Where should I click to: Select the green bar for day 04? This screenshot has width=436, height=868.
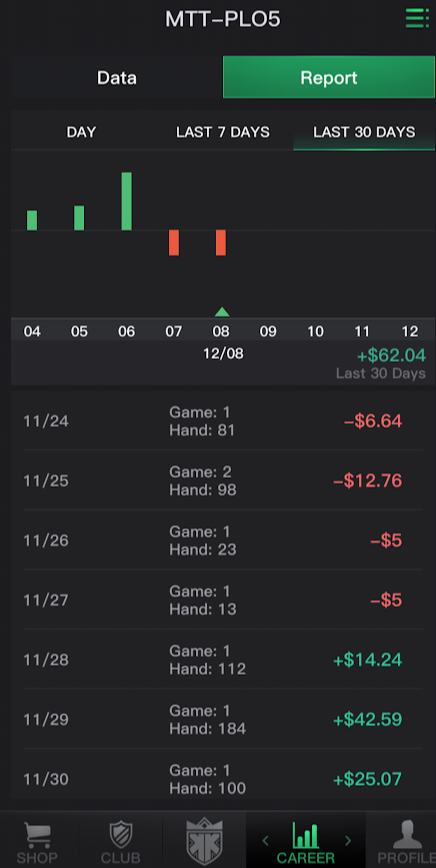pos(32,220)
